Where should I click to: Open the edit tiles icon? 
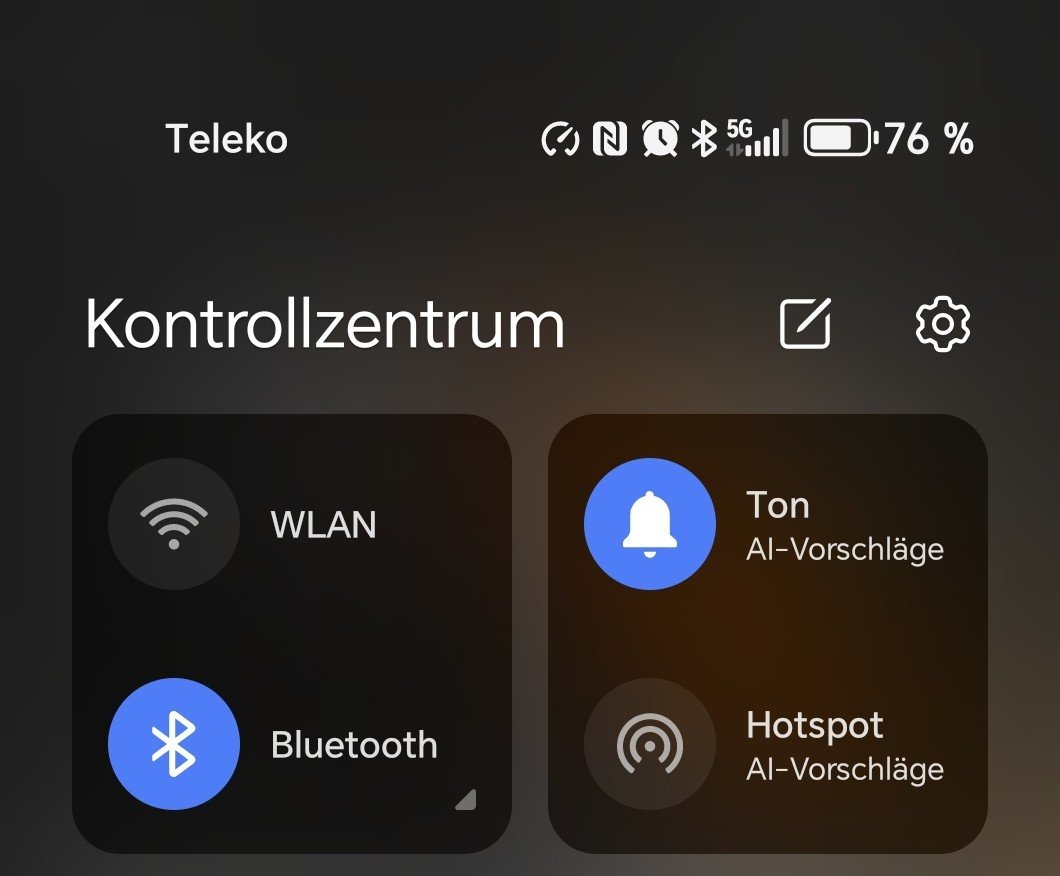805,324
